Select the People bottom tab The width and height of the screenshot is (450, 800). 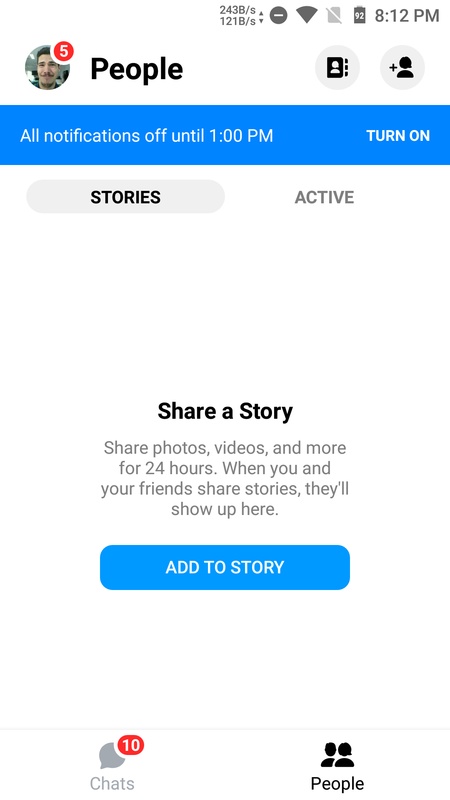[x=337, y=764]
